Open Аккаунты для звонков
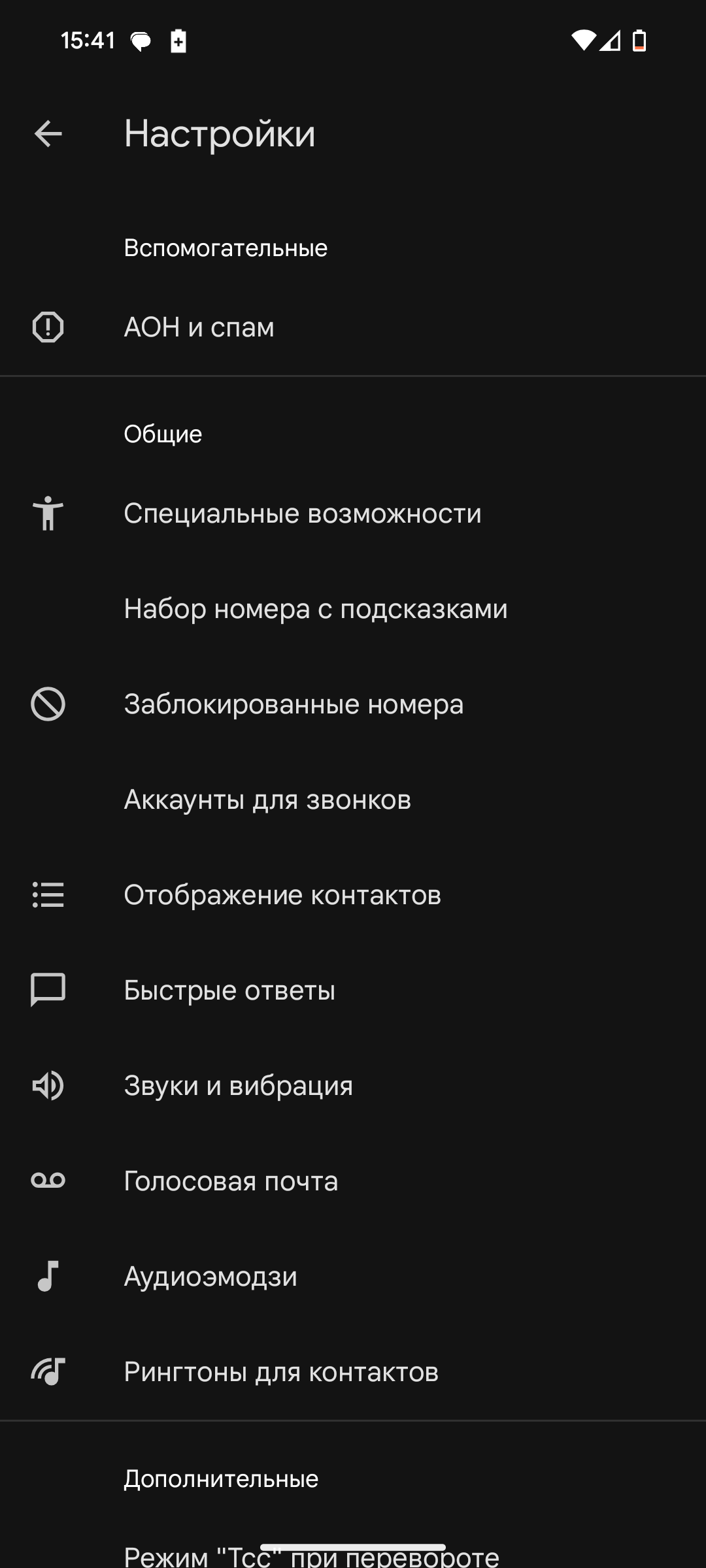The width and height of the screenshot is (706, 1568). [353, 800]
